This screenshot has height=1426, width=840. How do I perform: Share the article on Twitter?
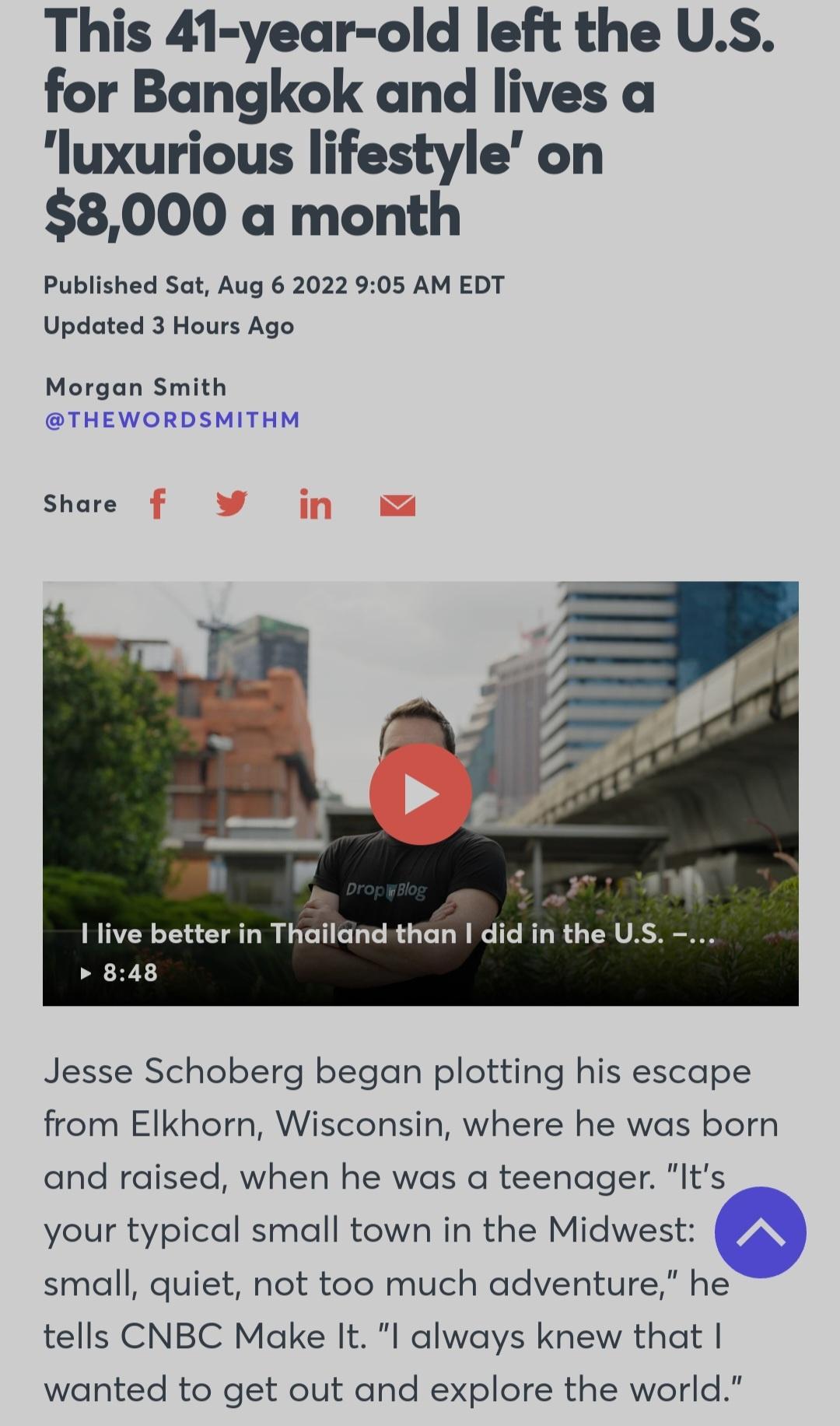231,504
